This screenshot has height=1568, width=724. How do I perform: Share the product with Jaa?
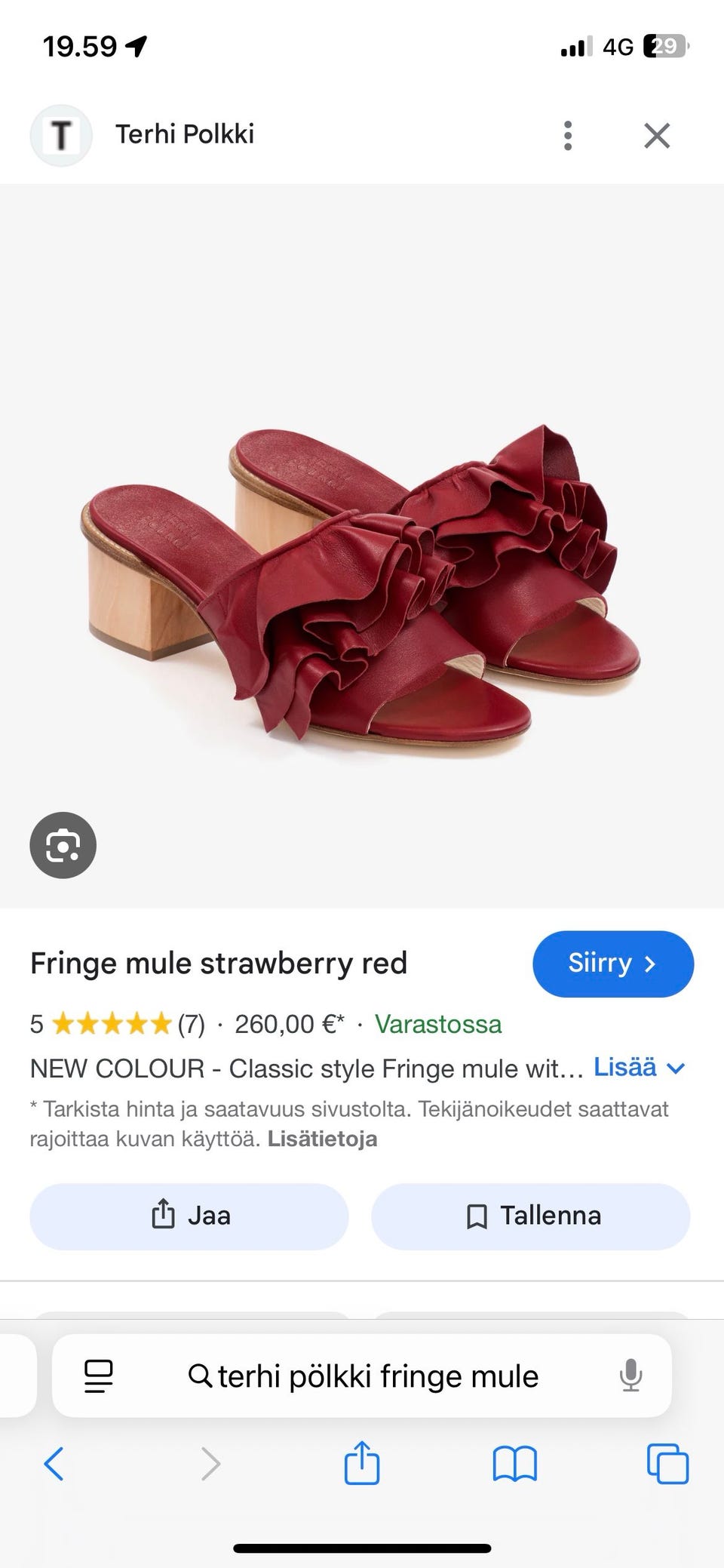[189, 1216]
